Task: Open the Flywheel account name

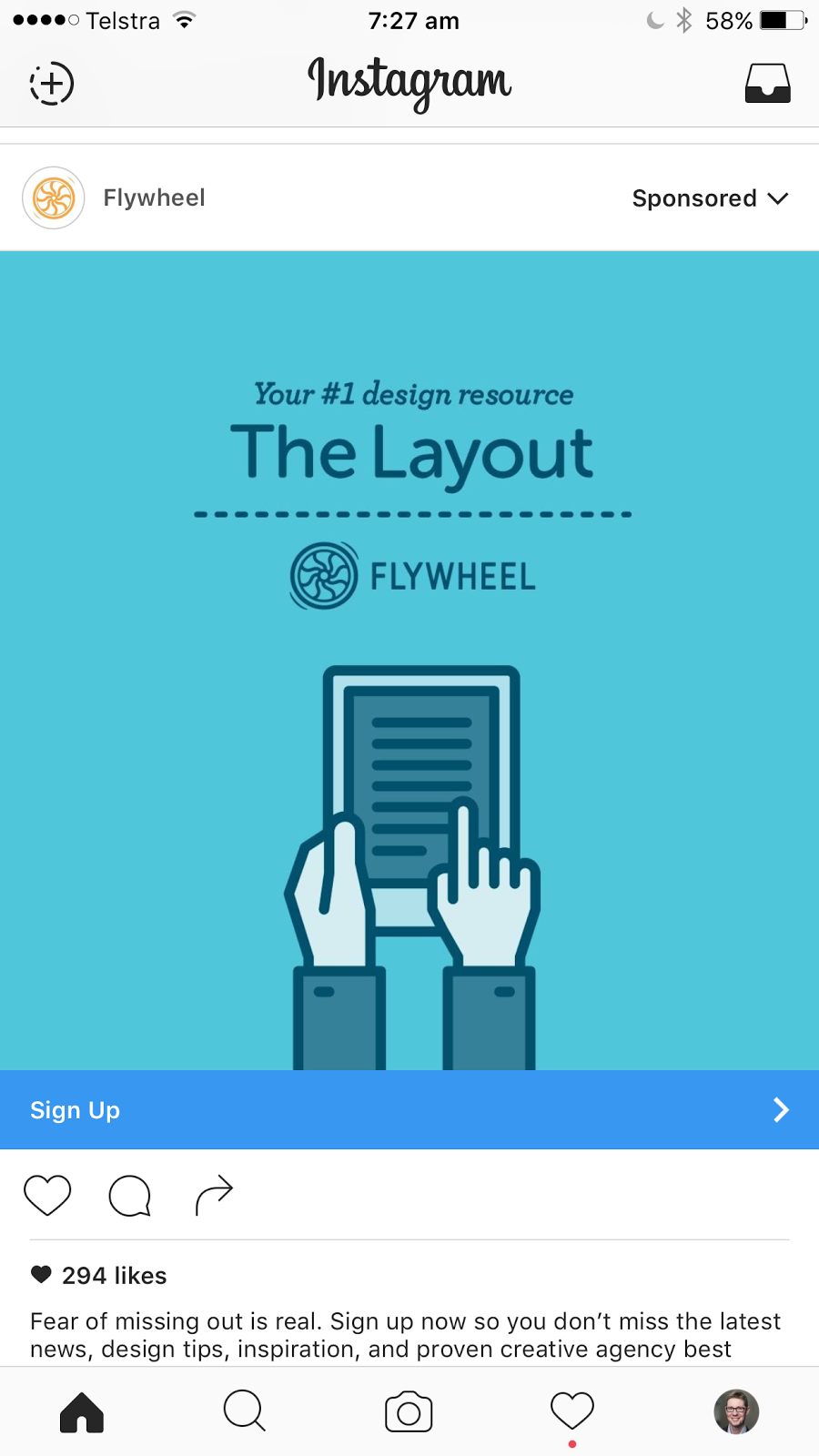Action: point(154,197)
